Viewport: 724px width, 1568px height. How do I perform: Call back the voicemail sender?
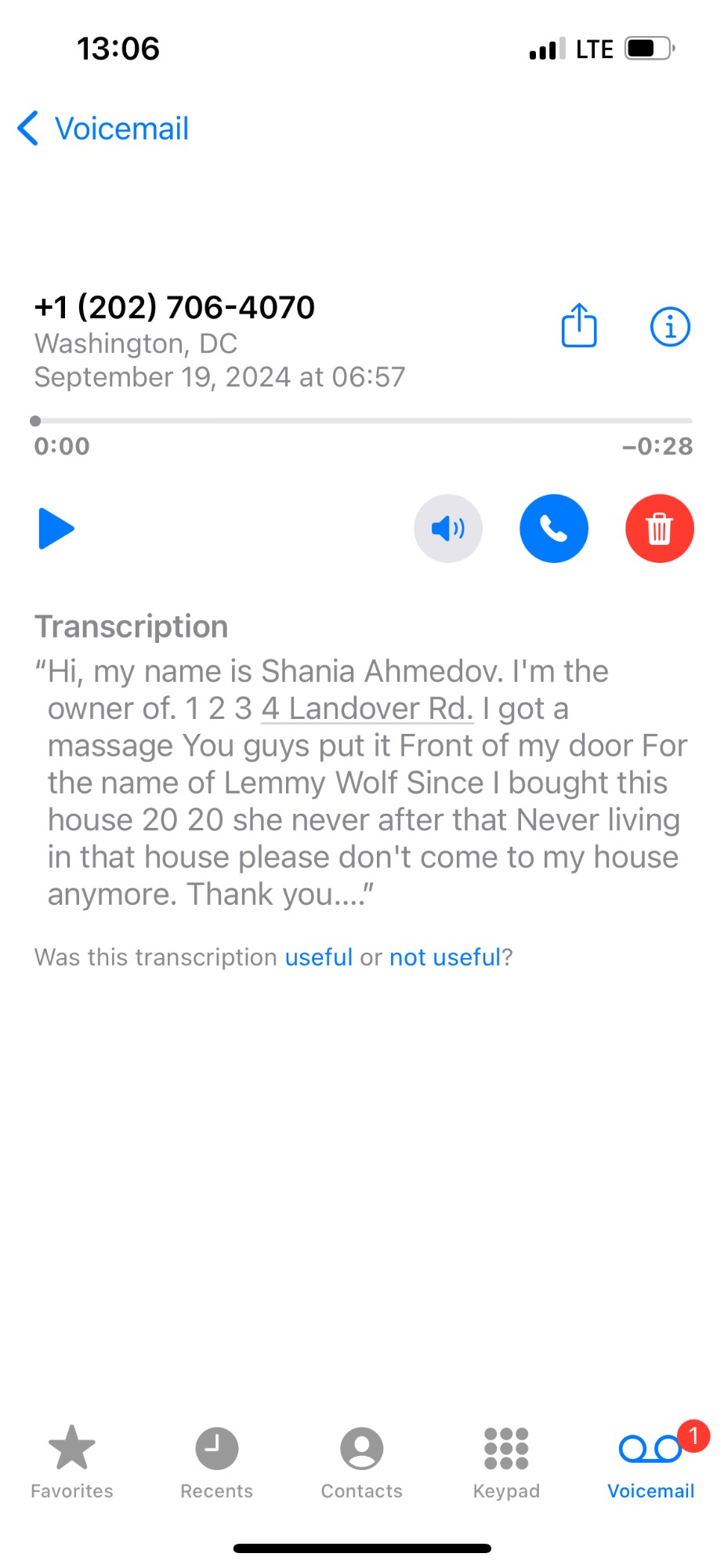click(x=554, y=528)
